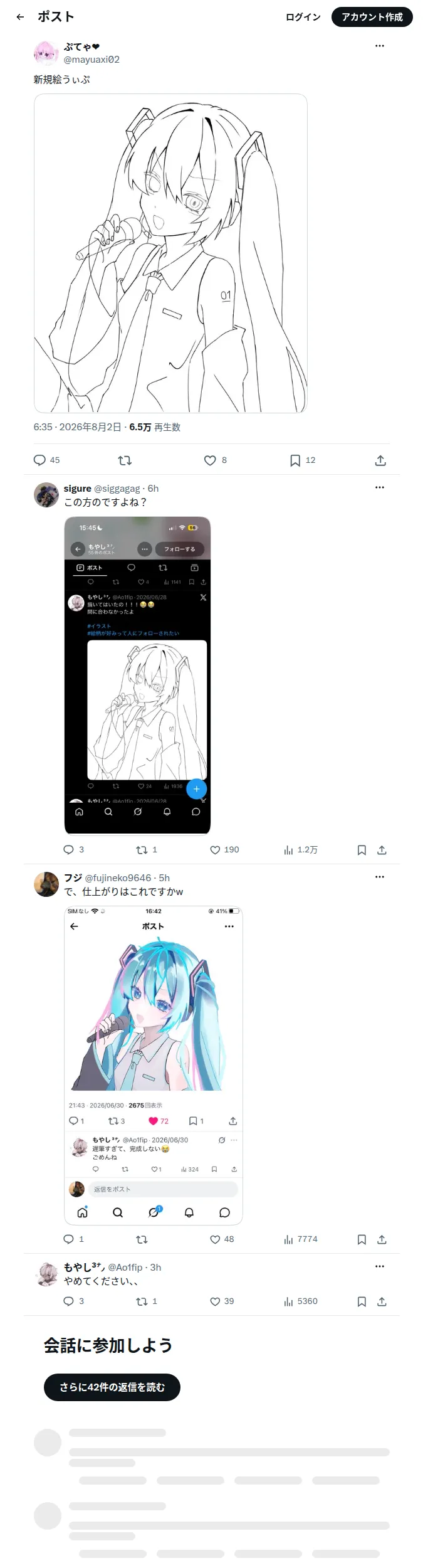Open the overflow menu on ぷてゃ's post
The height and width of the screenshot is (1568, 423).
(x=379, y=46)
